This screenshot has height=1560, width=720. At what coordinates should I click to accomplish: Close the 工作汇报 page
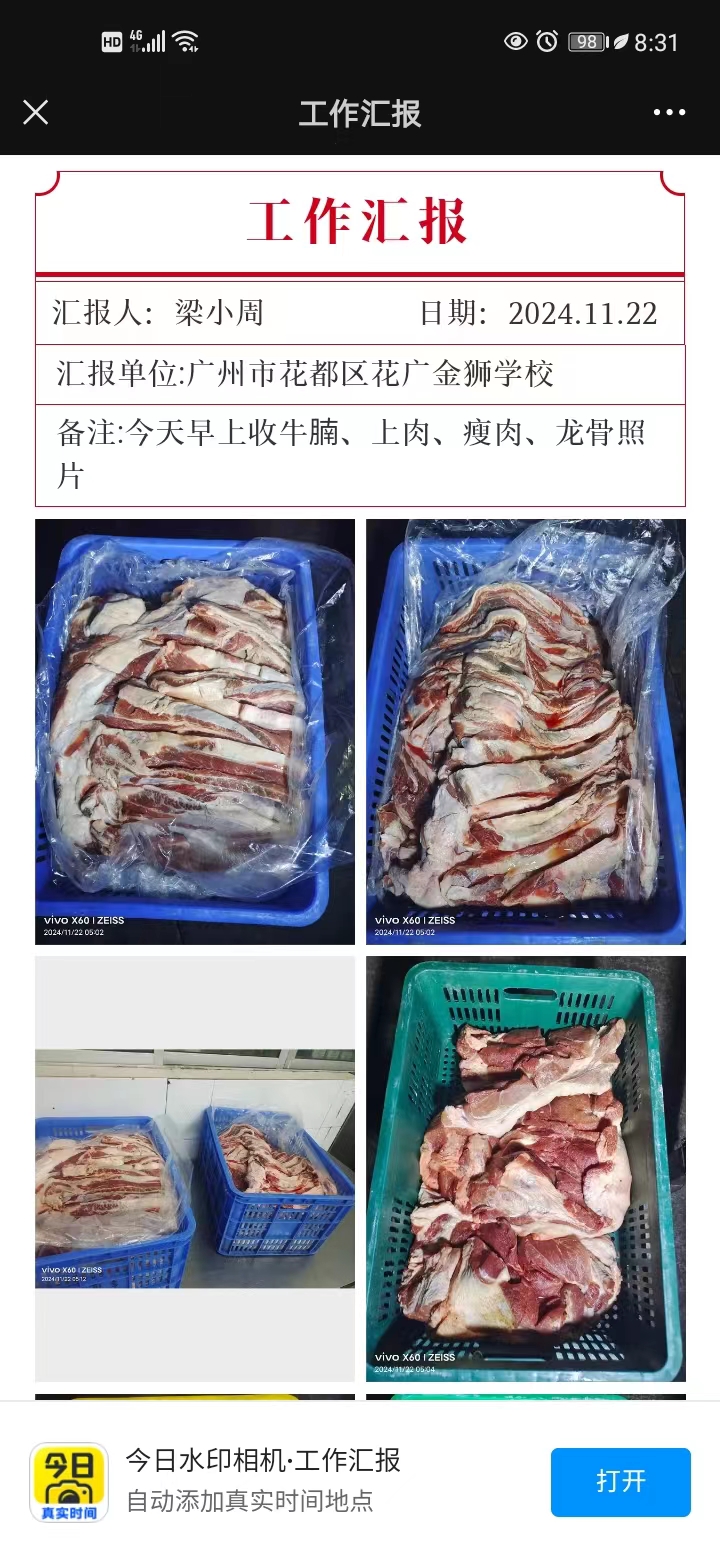[x=36, y=112]
